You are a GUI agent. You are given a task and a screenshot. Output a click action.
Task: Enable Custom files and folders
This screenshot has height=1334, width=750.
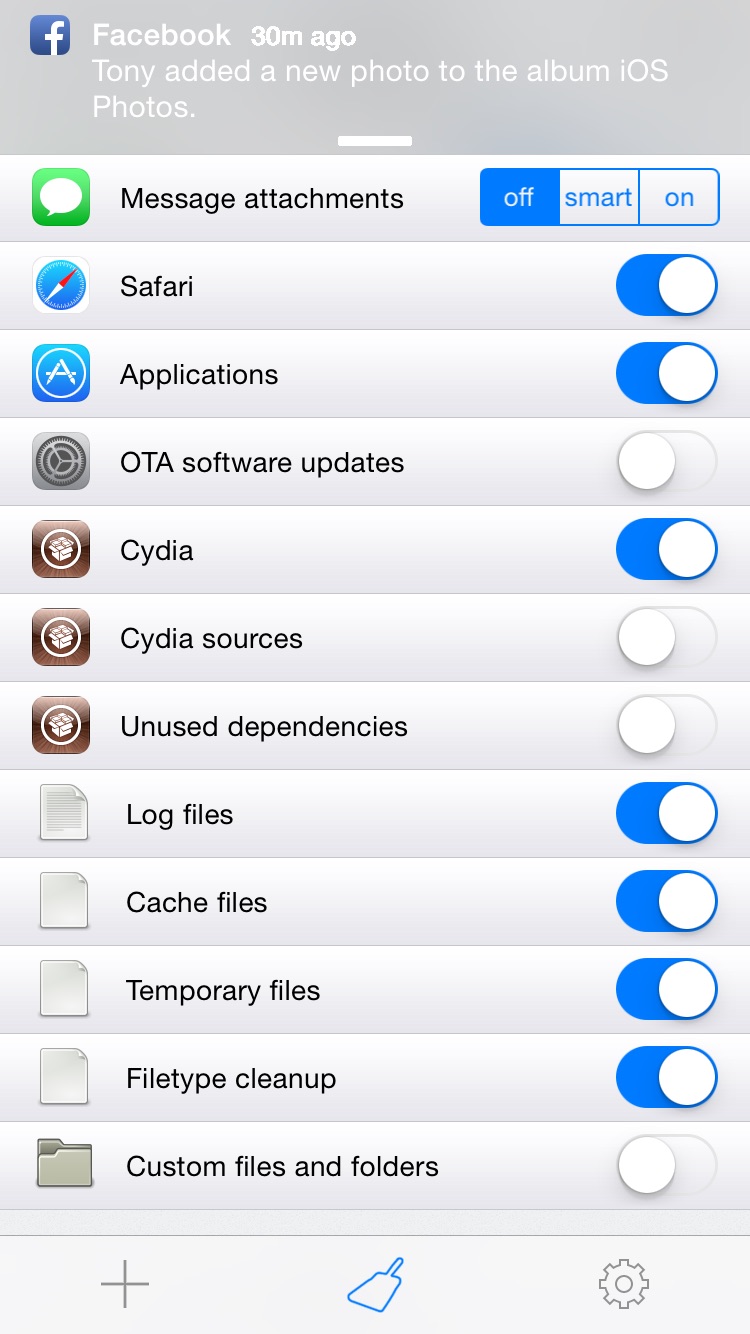pos(667,1166)
